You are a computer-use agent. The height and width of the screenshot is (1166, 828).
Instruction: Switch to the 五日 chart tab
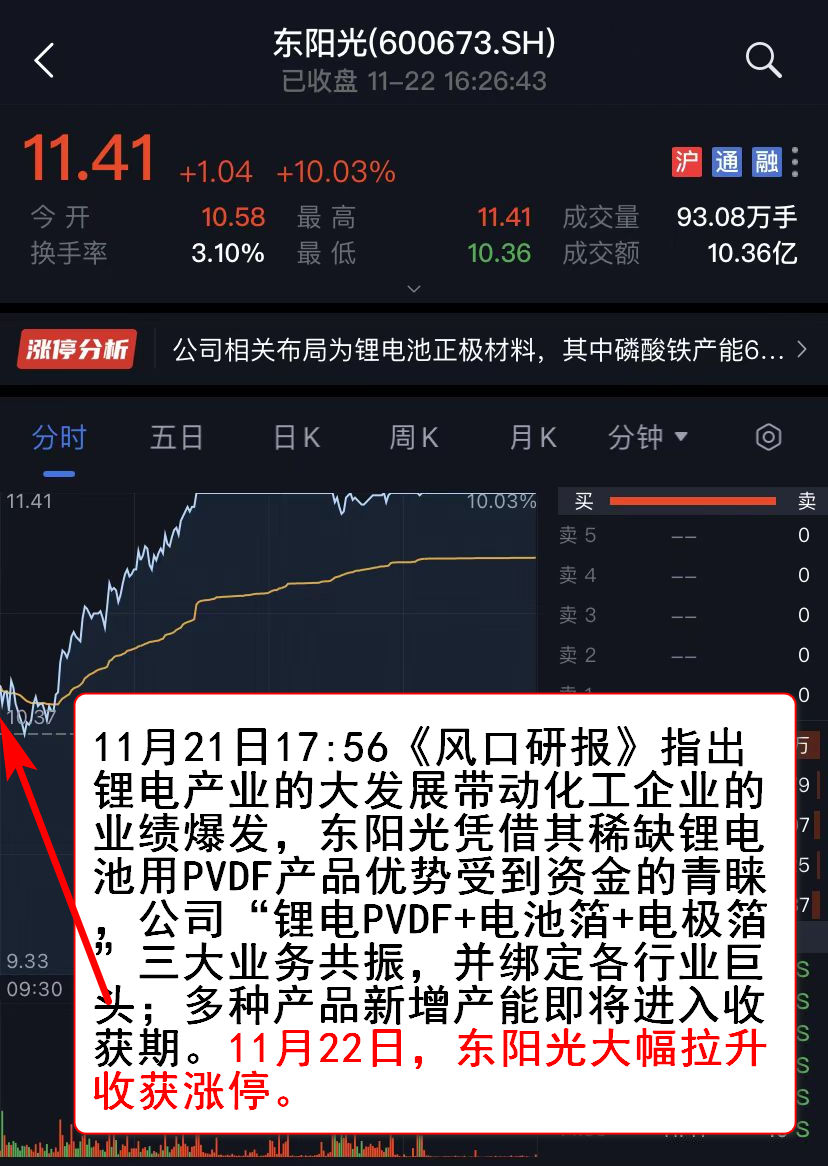click(177, 438)
